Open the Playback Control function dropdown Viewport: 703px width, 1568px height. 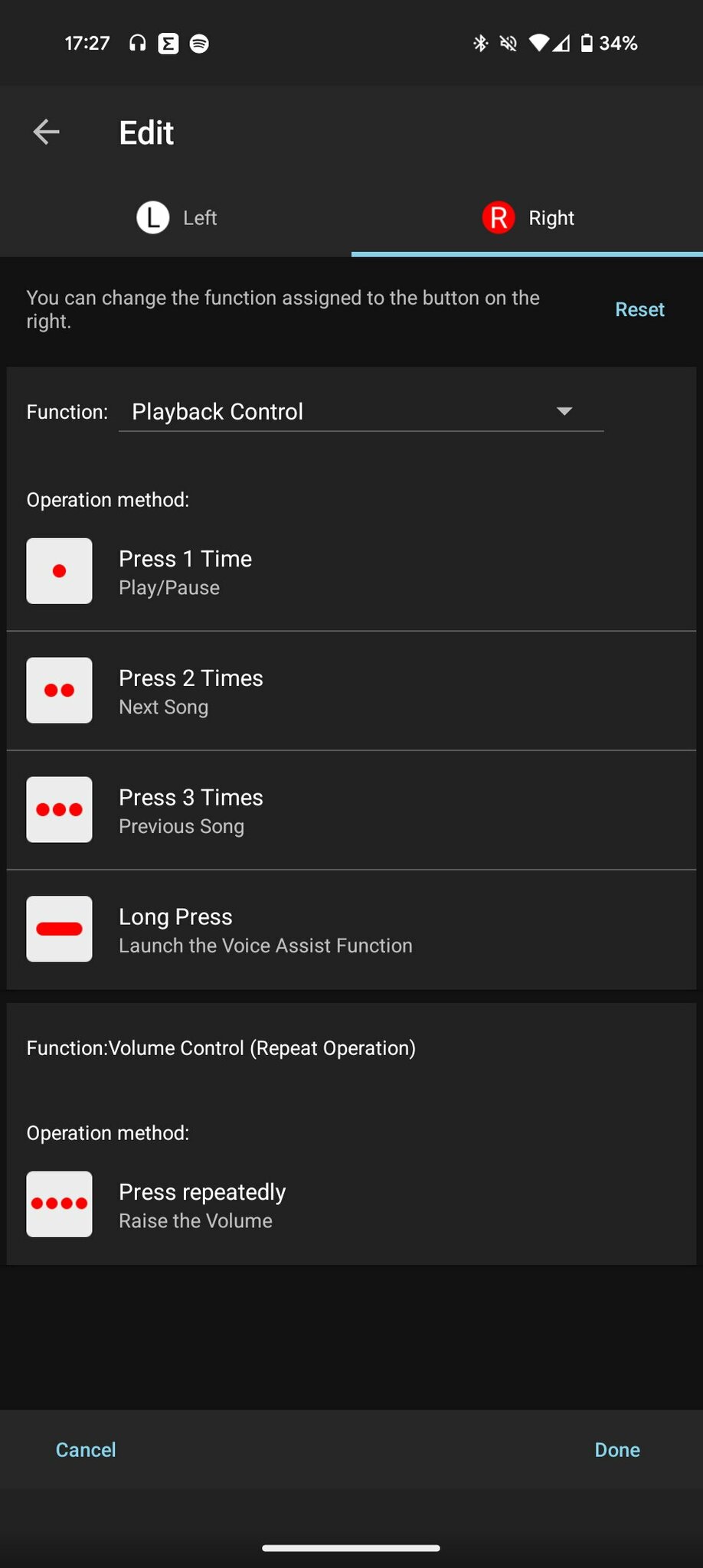tap(361, 412)
